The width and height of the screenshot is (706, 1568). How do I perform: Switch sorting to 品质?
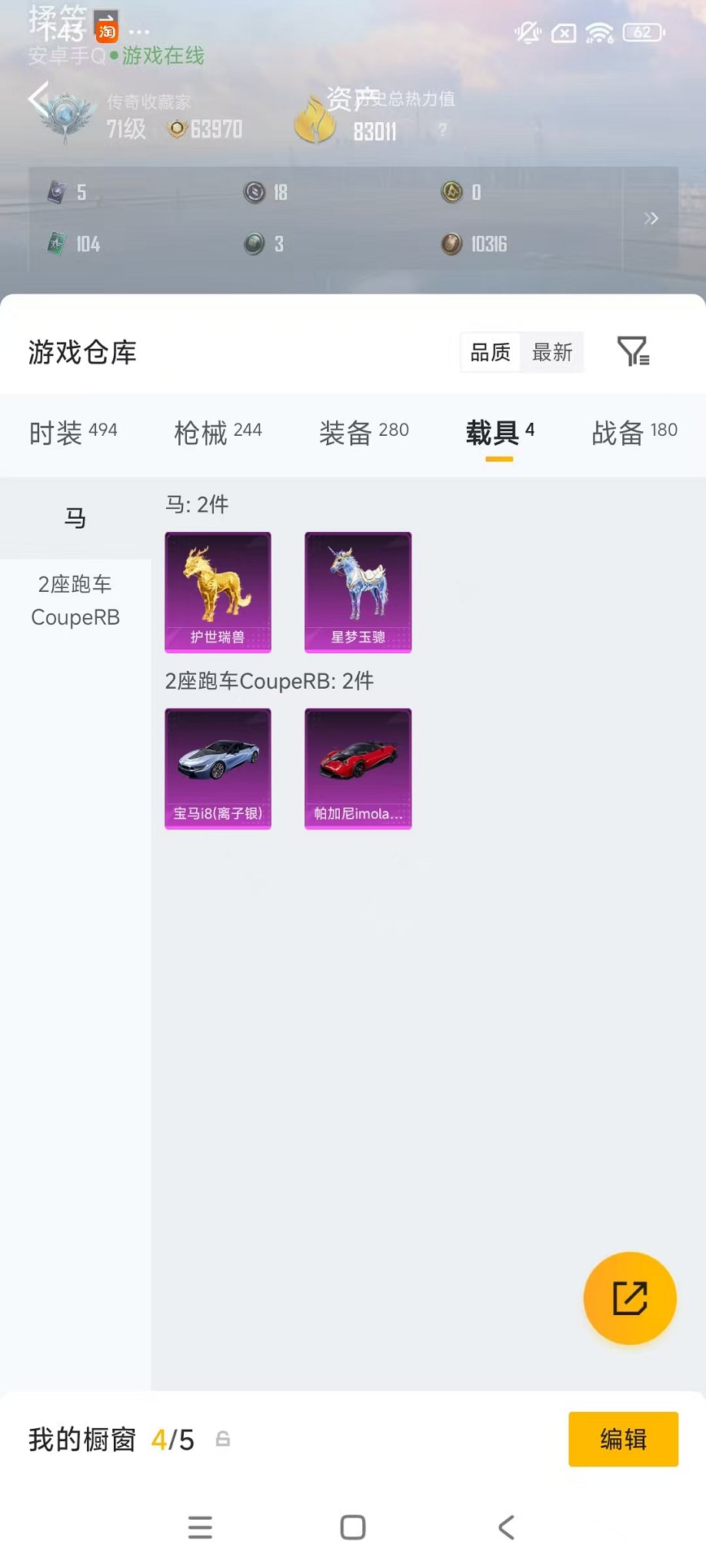490,352
